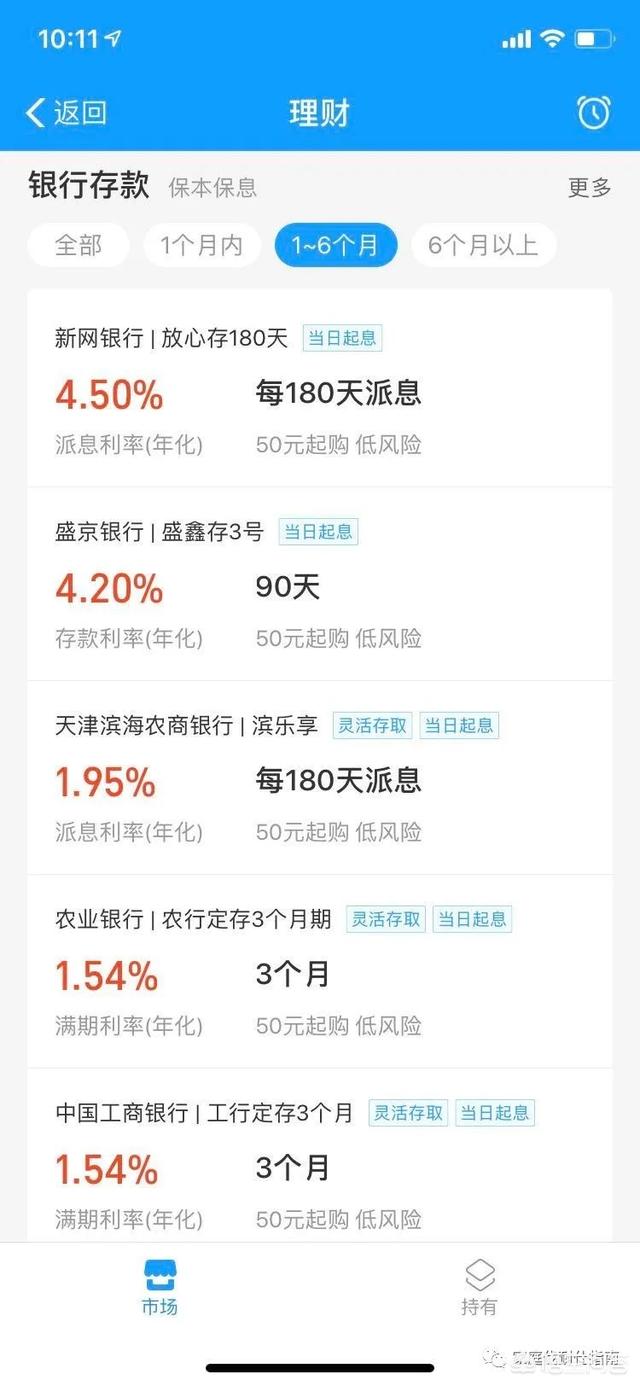View 天津滨海农商银行 滨乐享 details
Viewport: 640px width, 1386px height.
pyautogui.click(x=320, y=778)
